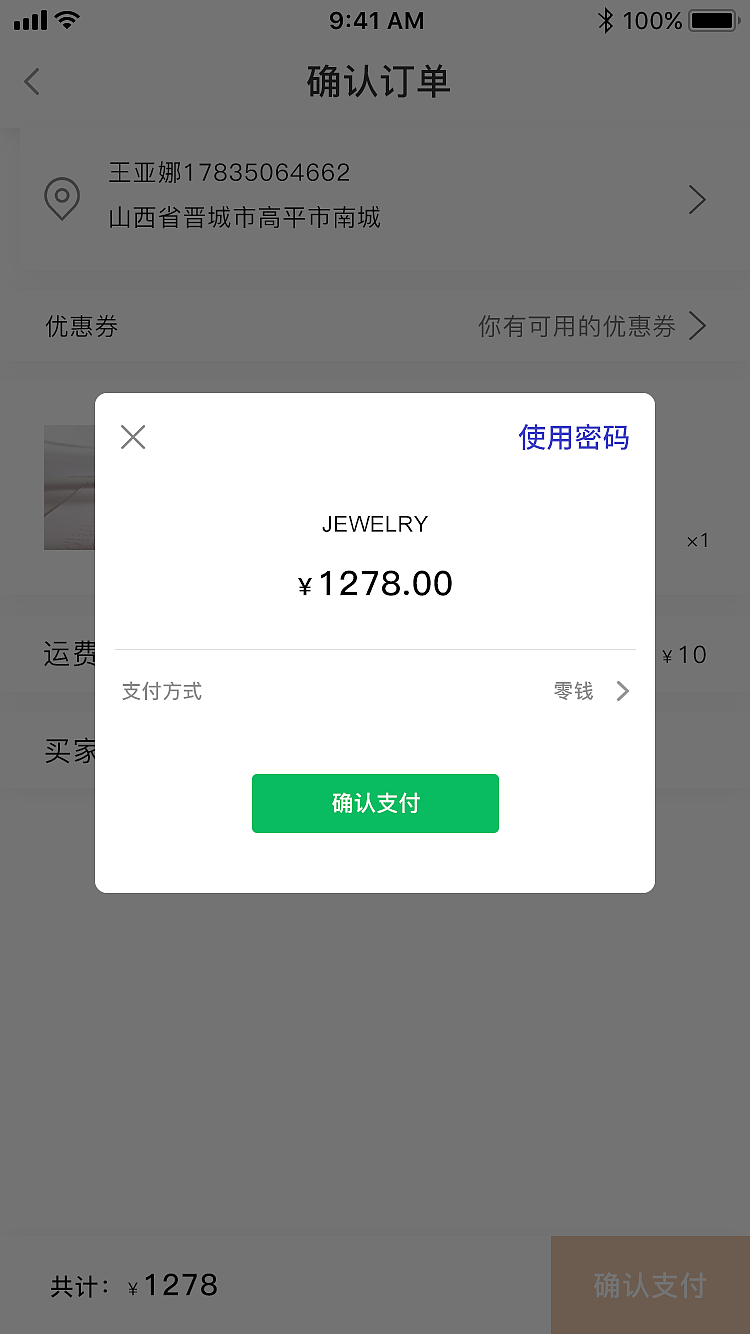Click the location pin icon
750x1334 pixels.
tap(62, 199)
